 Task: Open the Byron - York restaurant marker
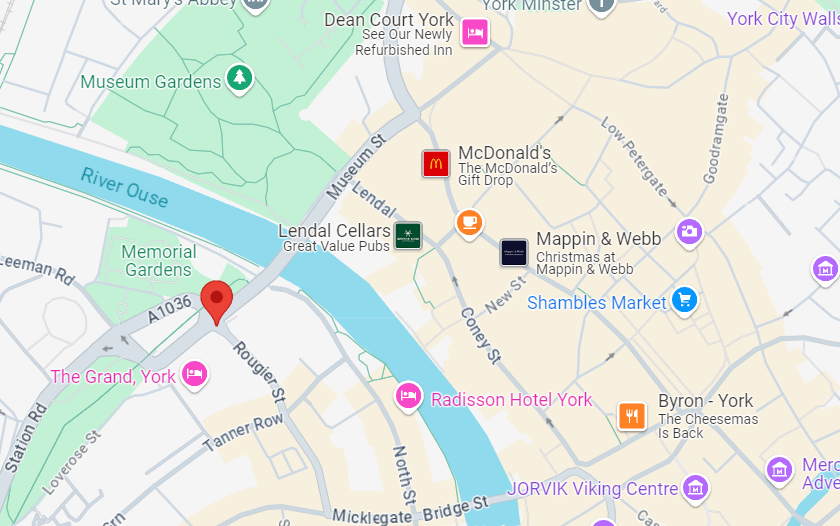[632, 414]
